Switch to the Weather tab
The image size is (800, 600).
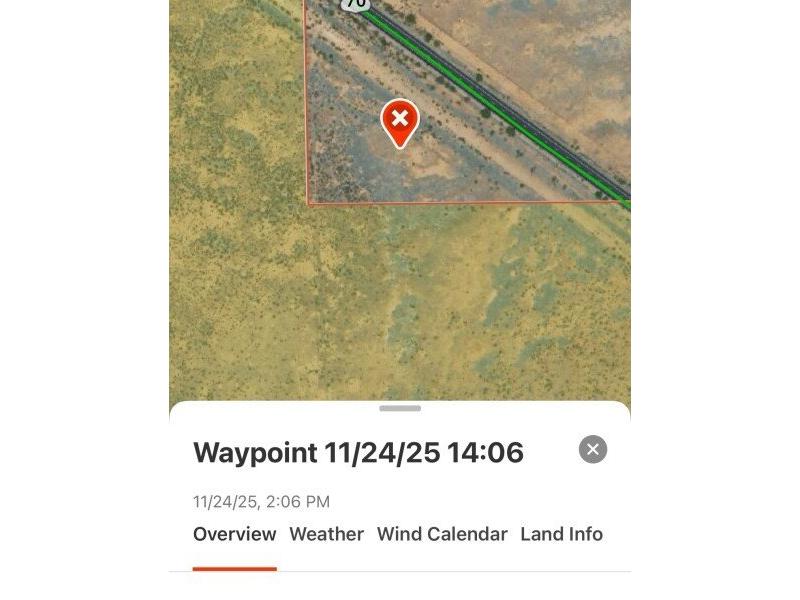coord(326,534)
